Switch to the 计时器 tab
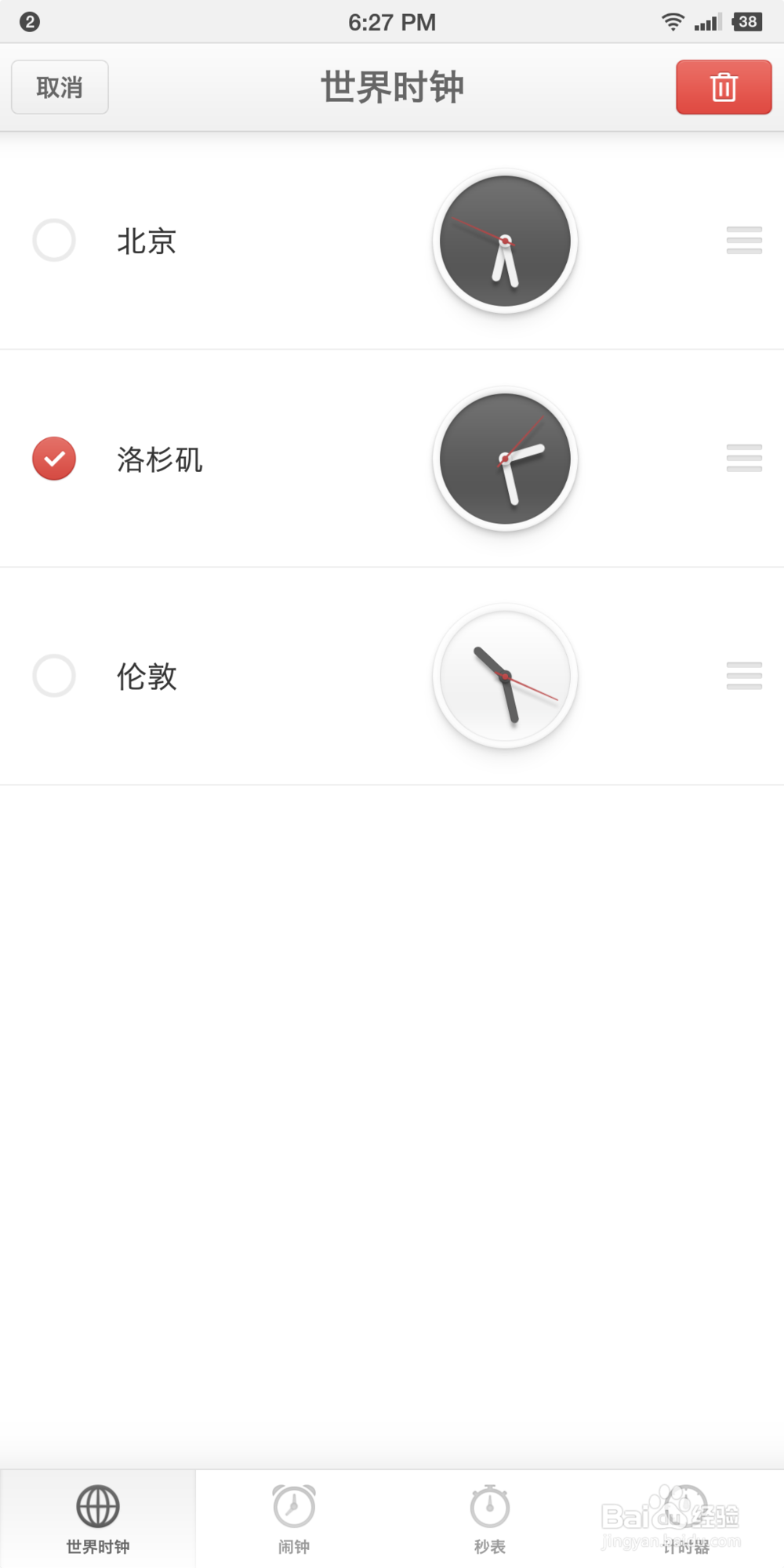784x1568 pixels. pos(686,1519)
